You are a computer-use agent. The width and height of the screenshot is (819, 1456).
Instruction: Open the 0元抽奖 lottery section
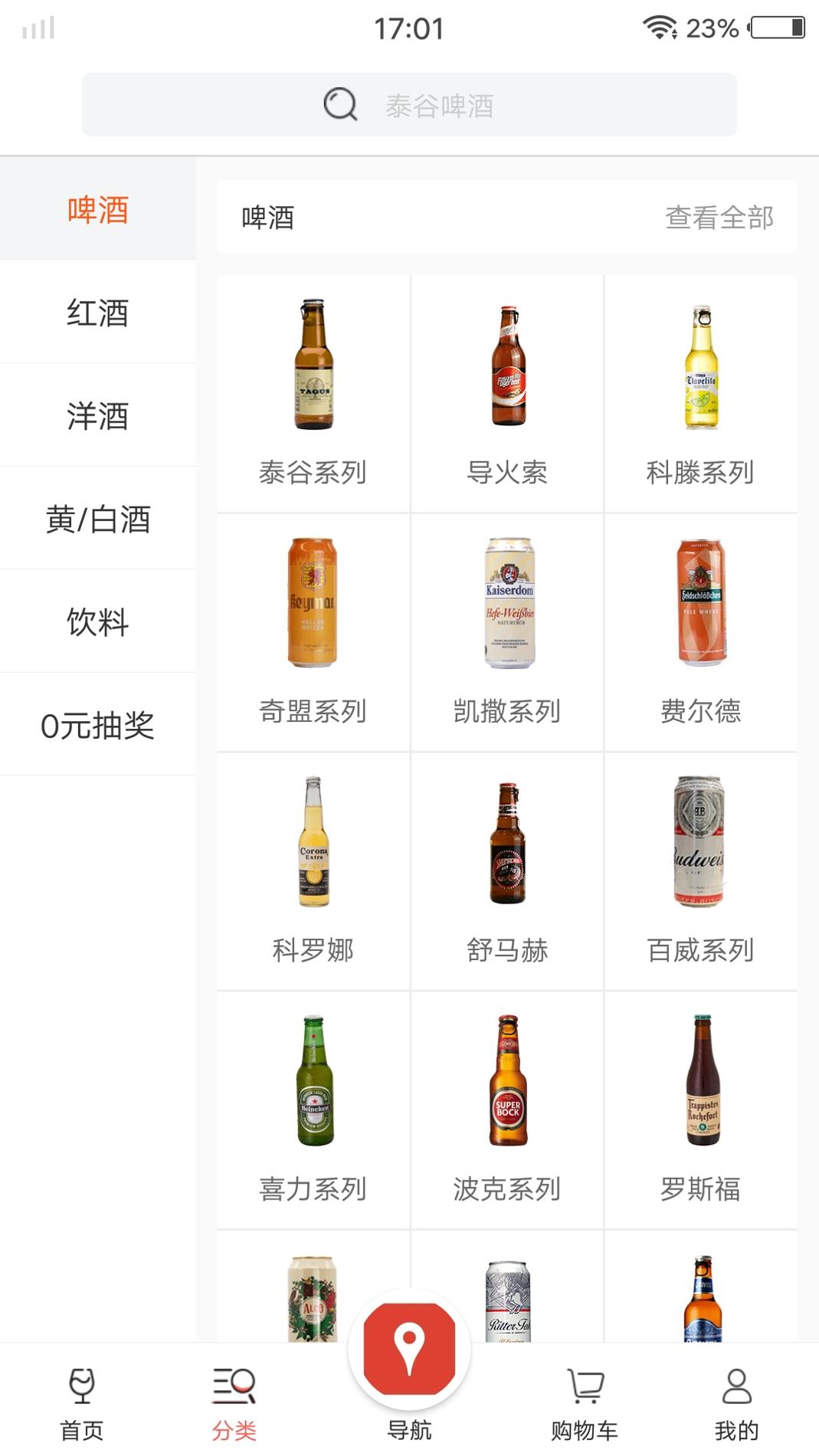98,724
